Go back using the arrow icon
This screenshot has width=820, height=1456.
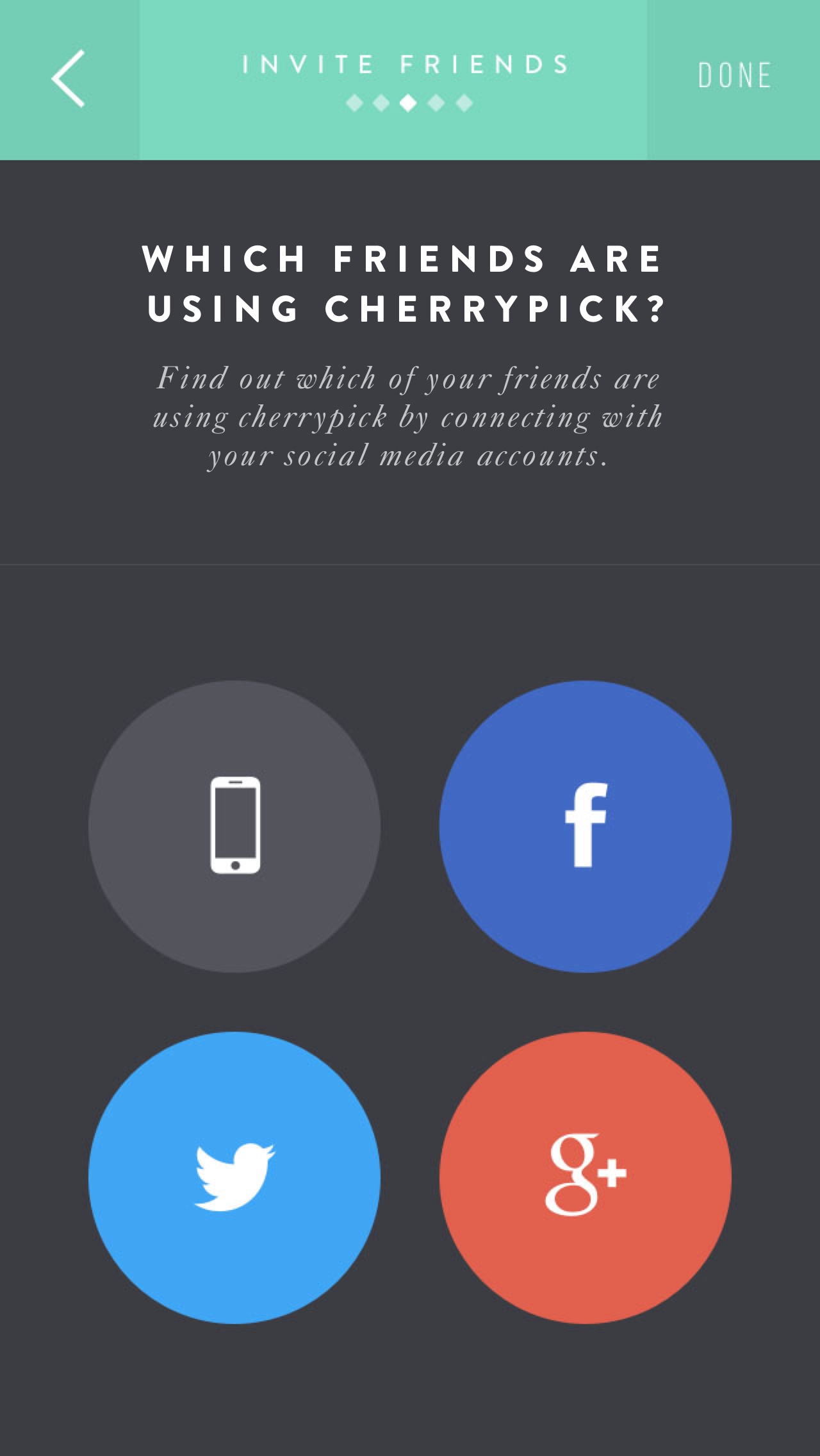point(69,78)
